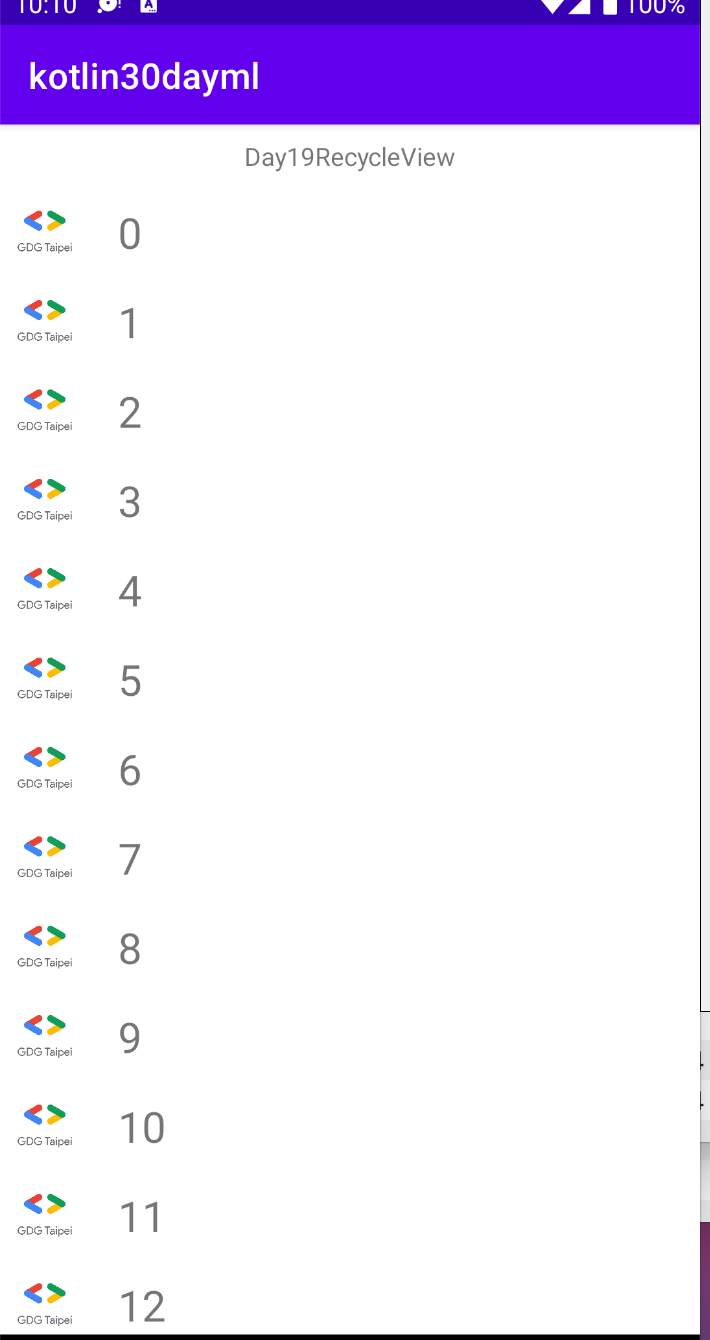Choose the row numbered 3
710x1340 pixels.
click(130, 502)
